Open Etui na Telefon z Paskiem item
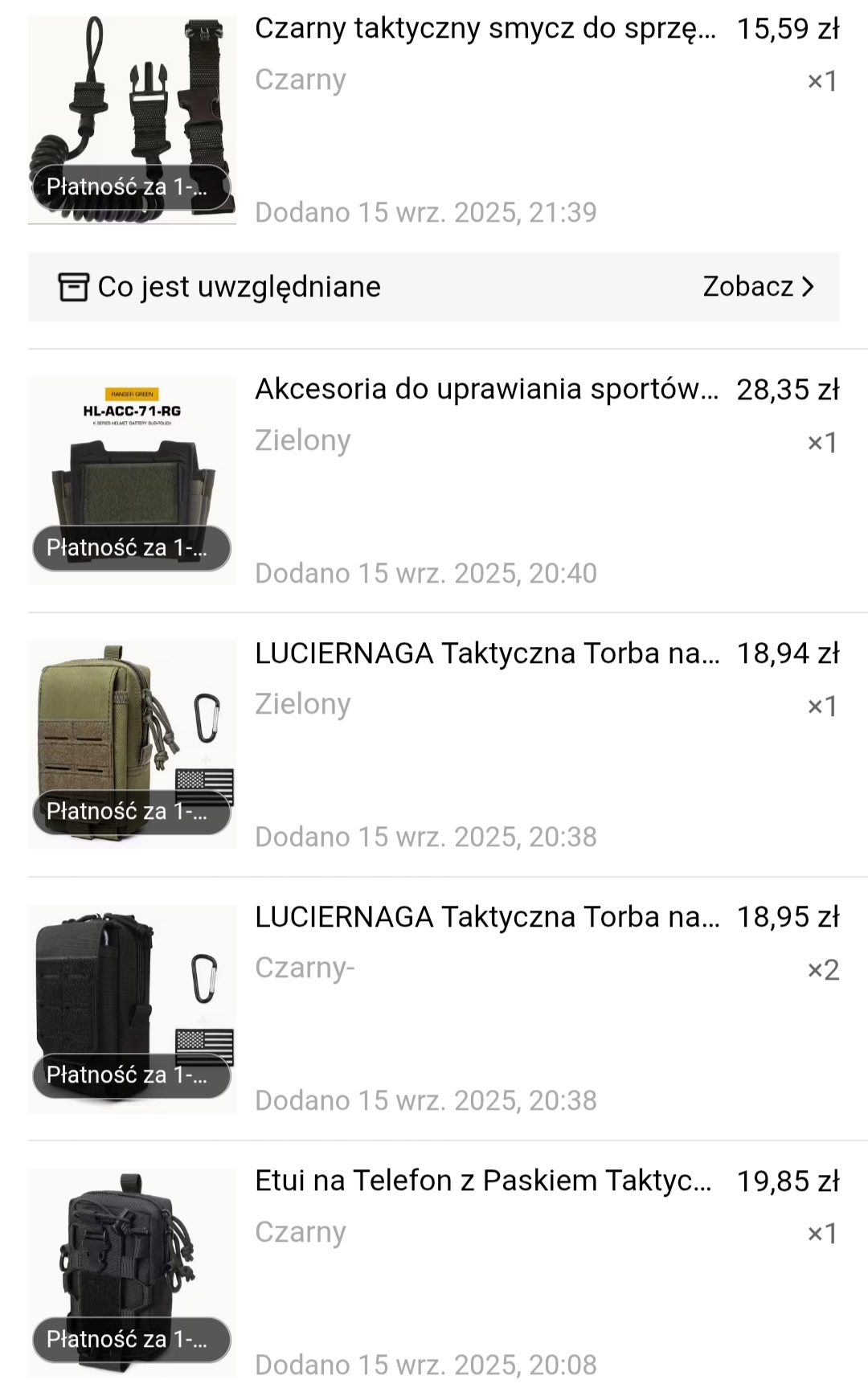Screen dimensions: 868x1384 pos(482,1181)
